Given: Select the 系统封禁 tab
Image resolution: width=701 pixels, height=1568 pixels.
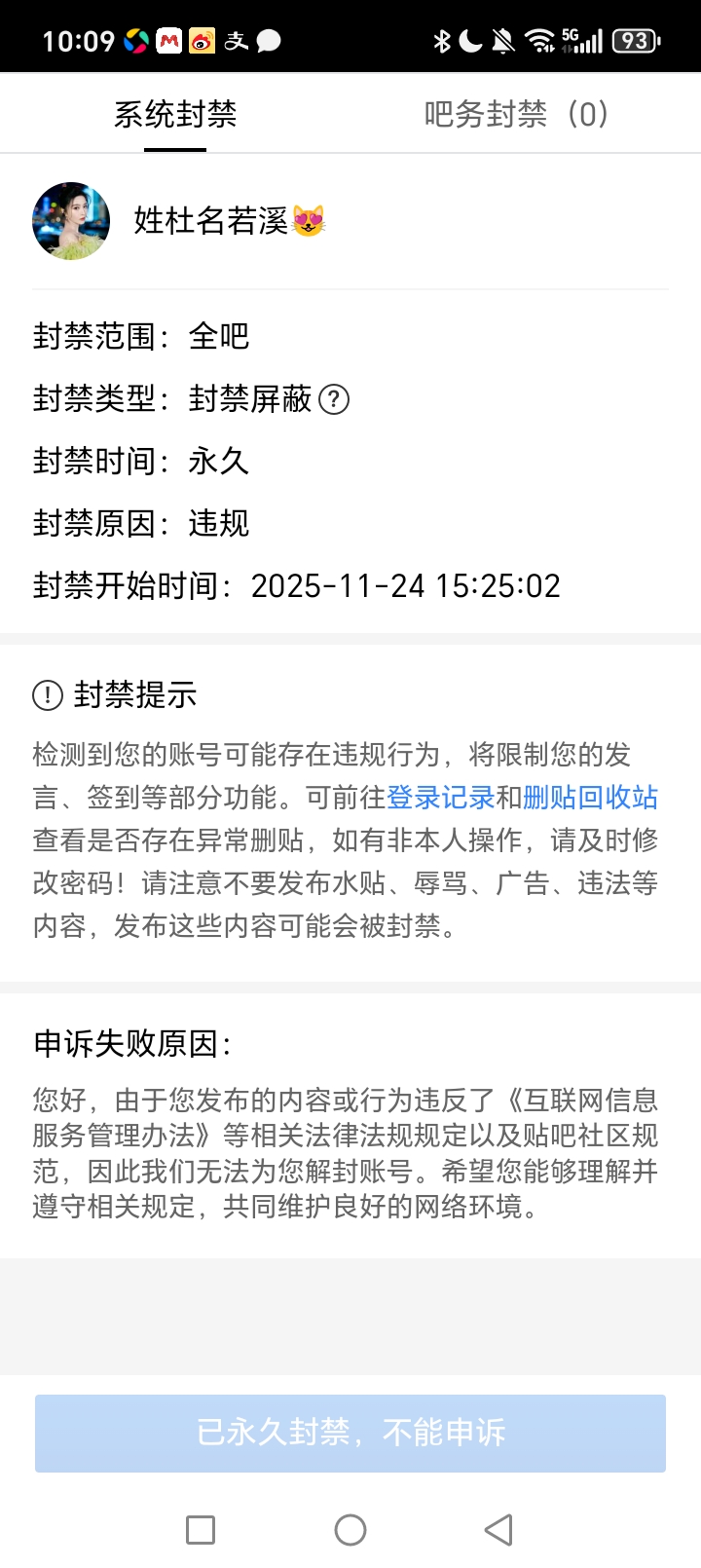Looking at the screenshot, I should coord(175,115).
